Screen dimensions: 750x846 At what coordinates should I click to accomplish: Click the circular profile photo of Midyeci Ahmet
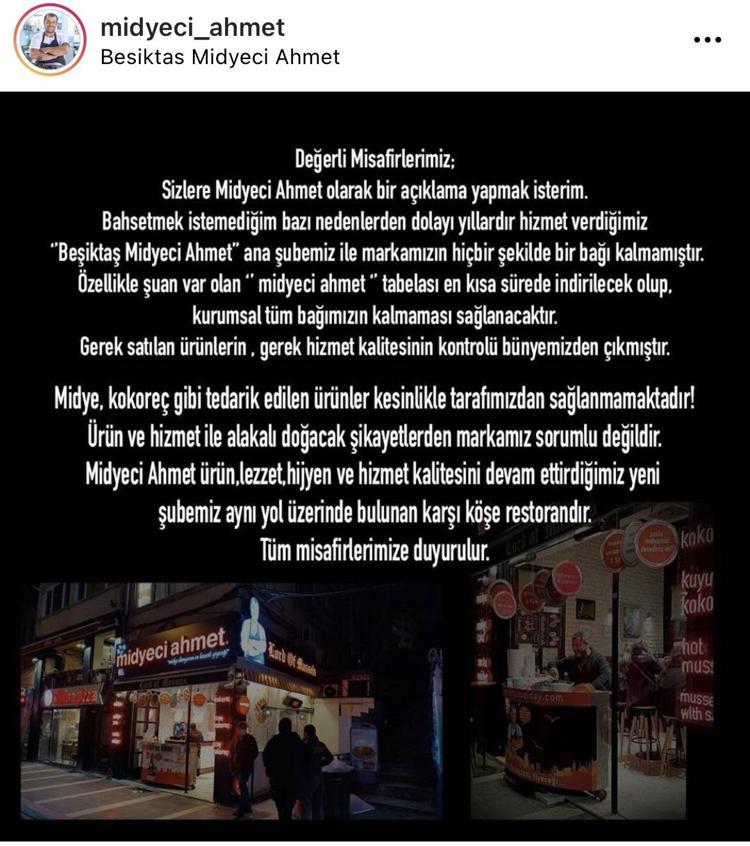click(x=47, y=36)
